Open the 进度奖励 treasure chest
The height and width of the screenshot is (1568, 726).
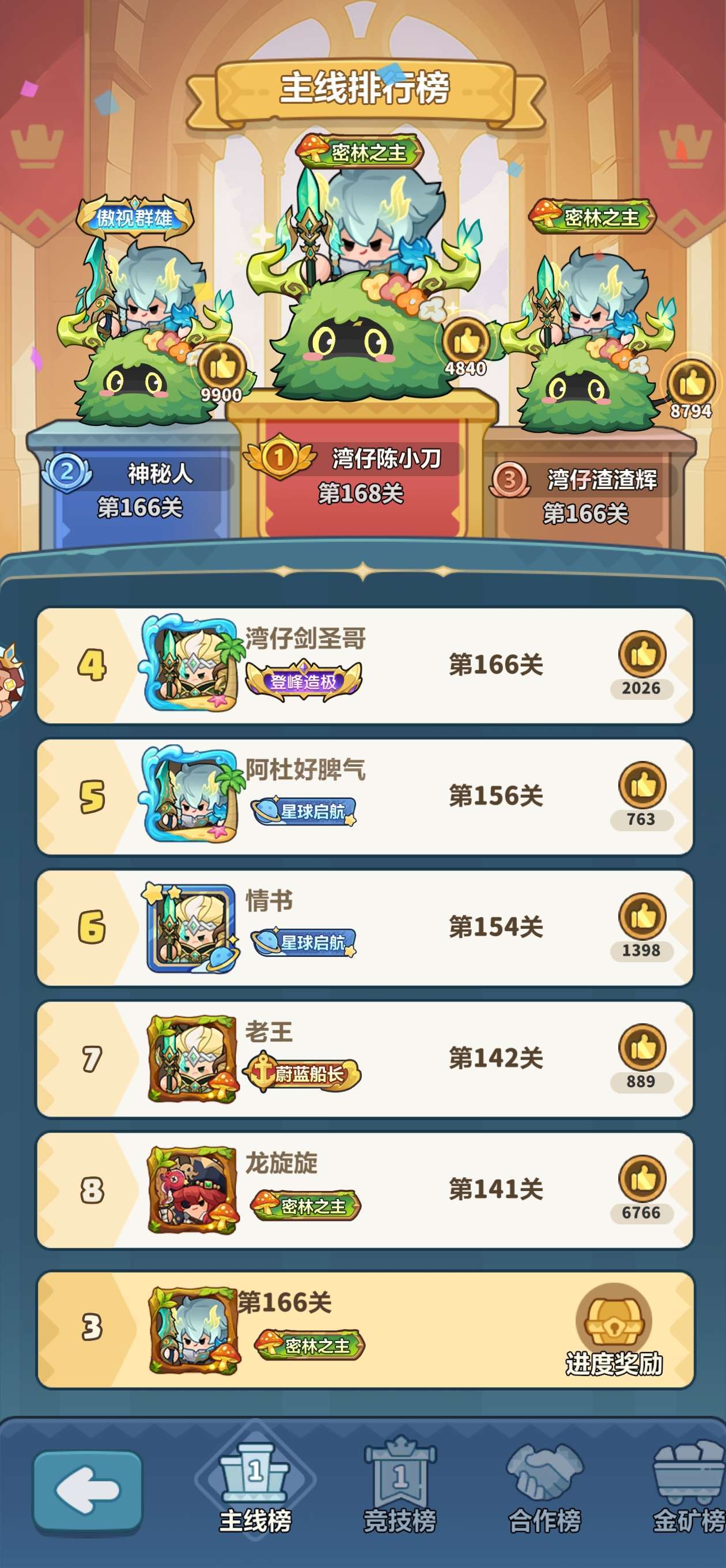pyautogui.click(x=614, y=1329)
